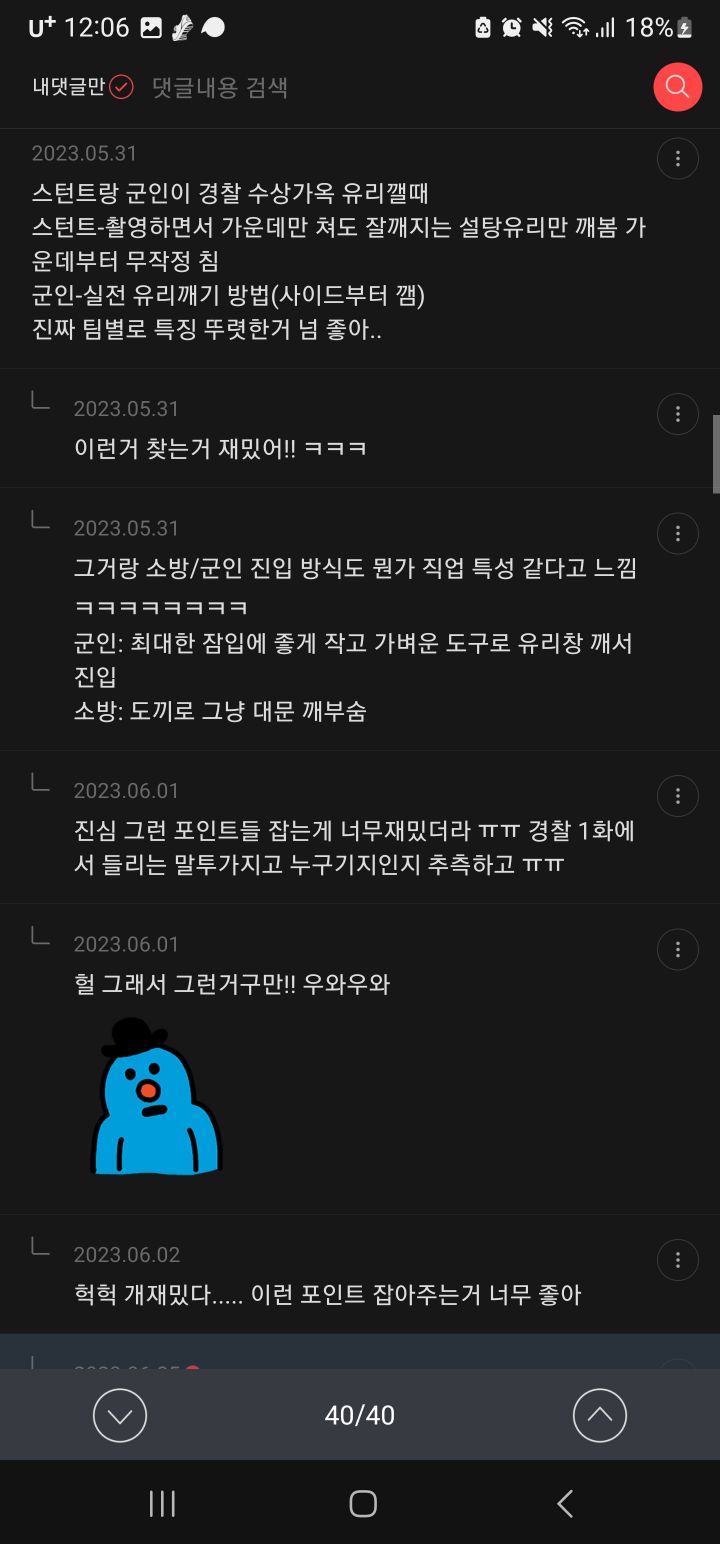Jump to the next search result
Screen dimensions: 720x1544
[x=120, y=1415]
